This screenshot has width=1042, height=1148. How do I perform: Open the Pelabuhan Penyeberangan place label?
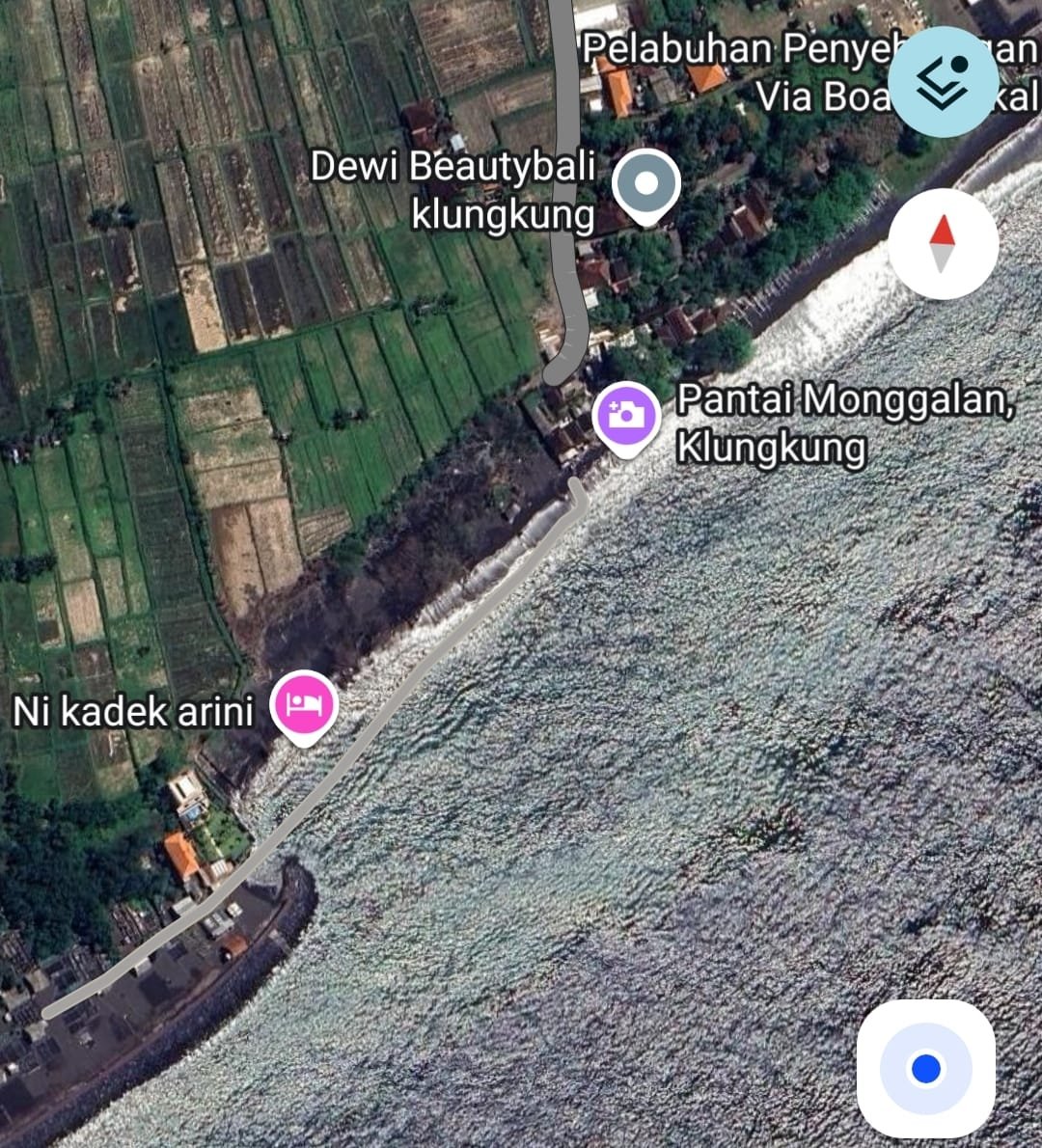(x=733, y=48)
